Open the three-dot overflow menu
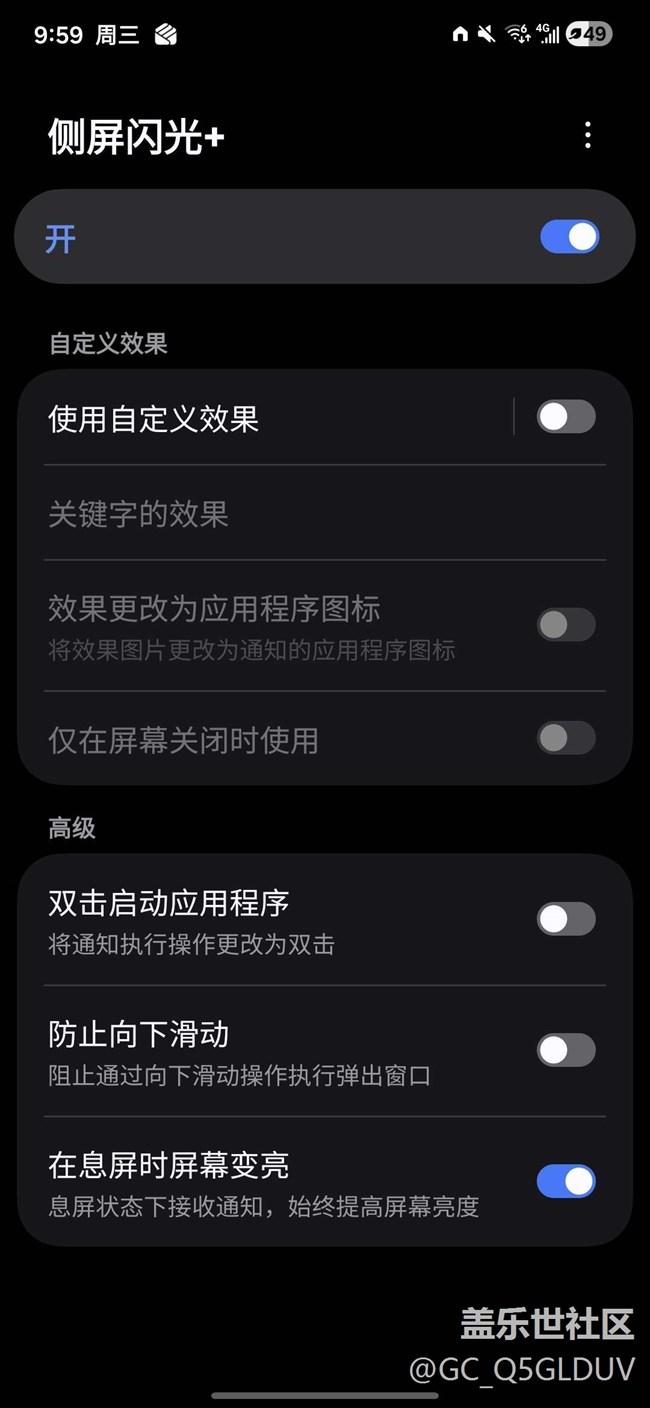 tap(588, 135)
